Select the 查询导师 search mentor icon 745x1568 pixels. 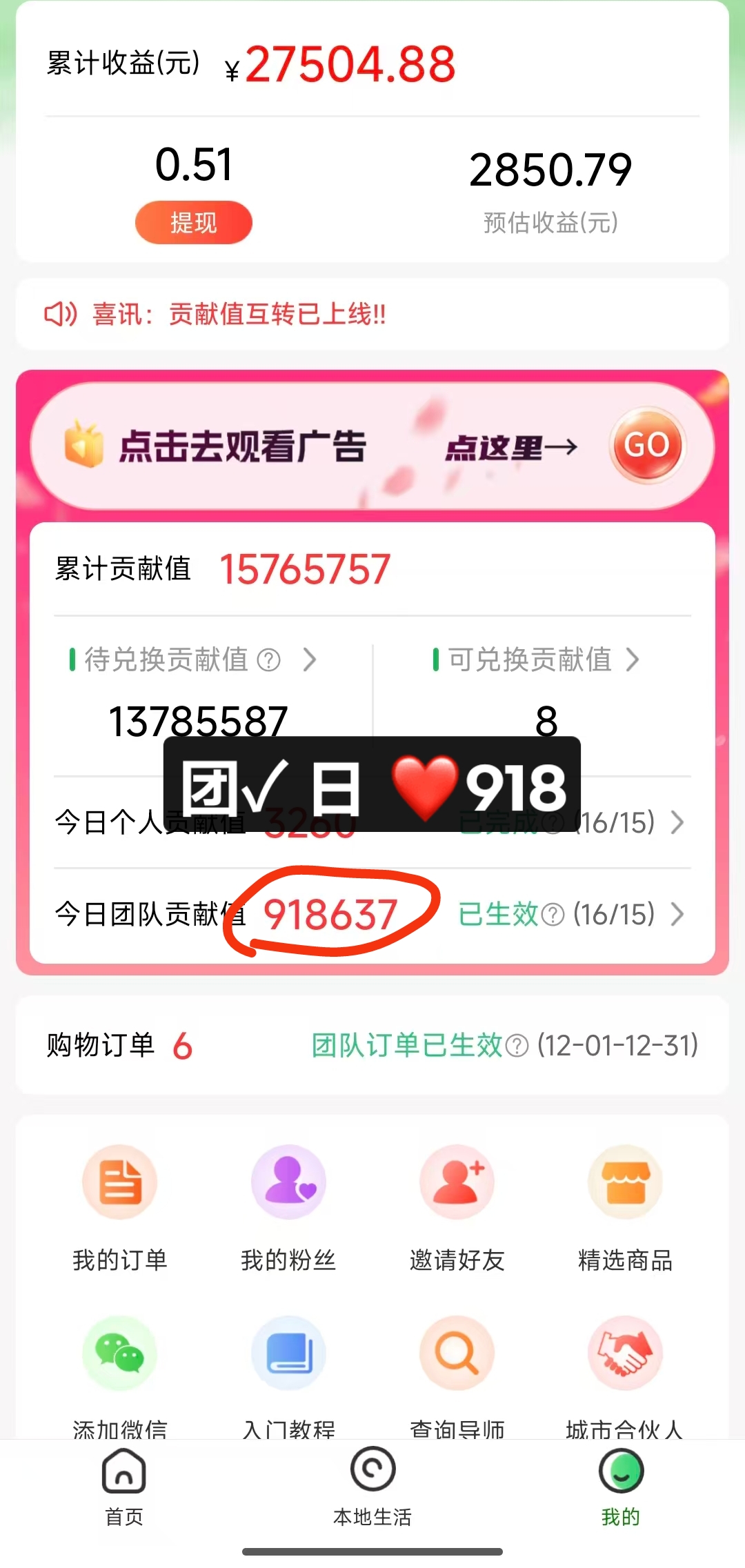[457, 1353]
